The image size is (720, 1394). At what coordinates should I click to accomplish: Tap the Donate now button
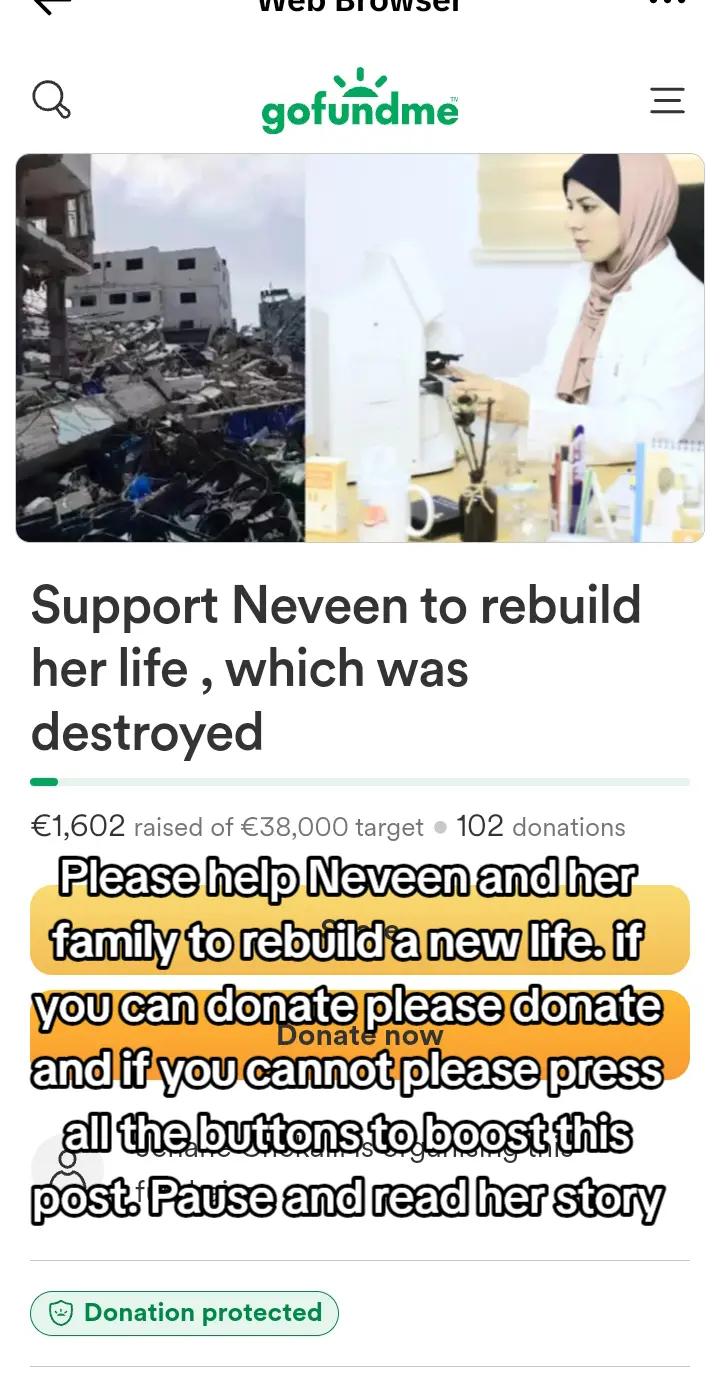pyautogui.click(x=359, y=1036)
